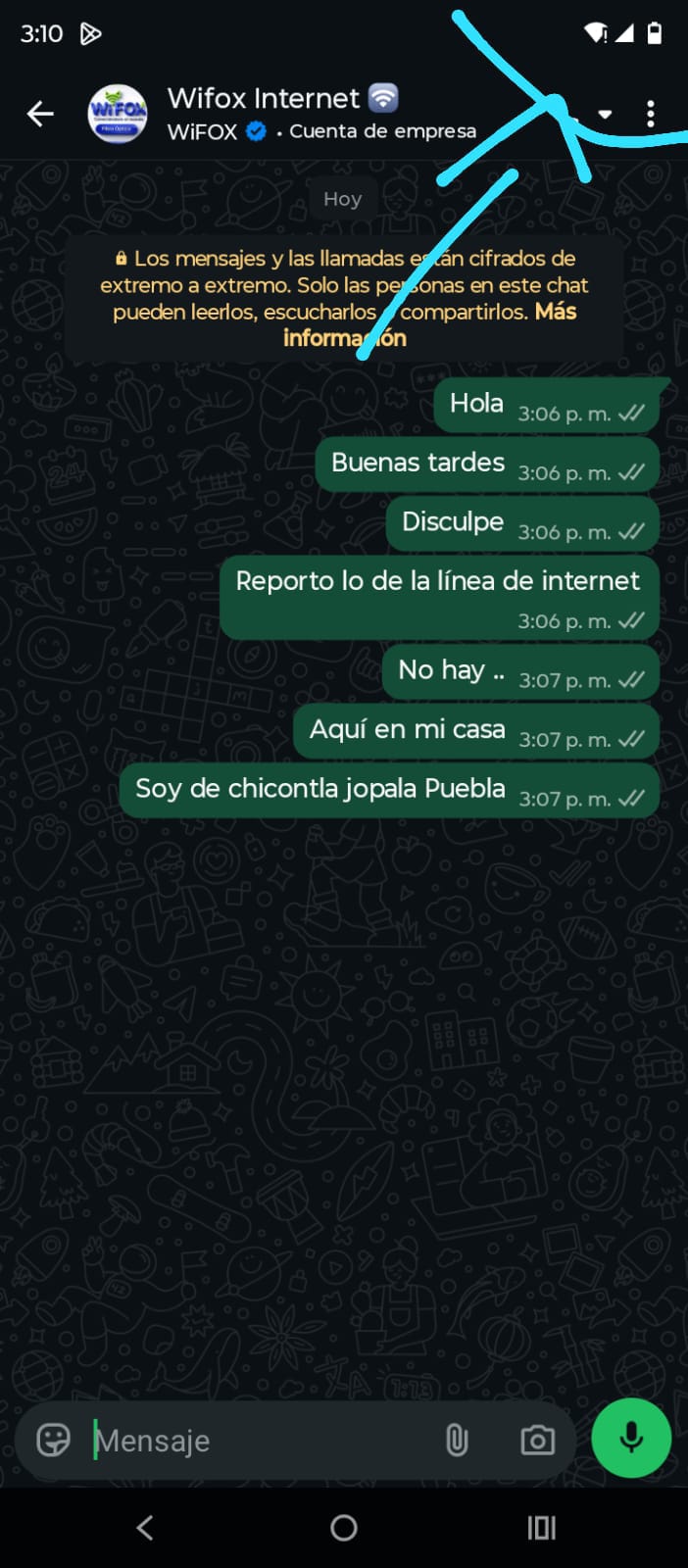This screenshot has width=688, height=1568.
Task: Open the emoji picker
Action: 53,1440
